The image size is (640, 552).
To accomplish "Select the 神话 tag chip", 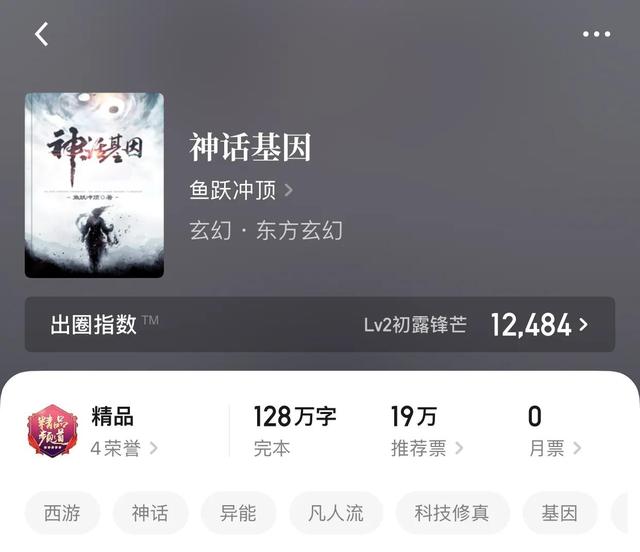I will click(150, 513).
